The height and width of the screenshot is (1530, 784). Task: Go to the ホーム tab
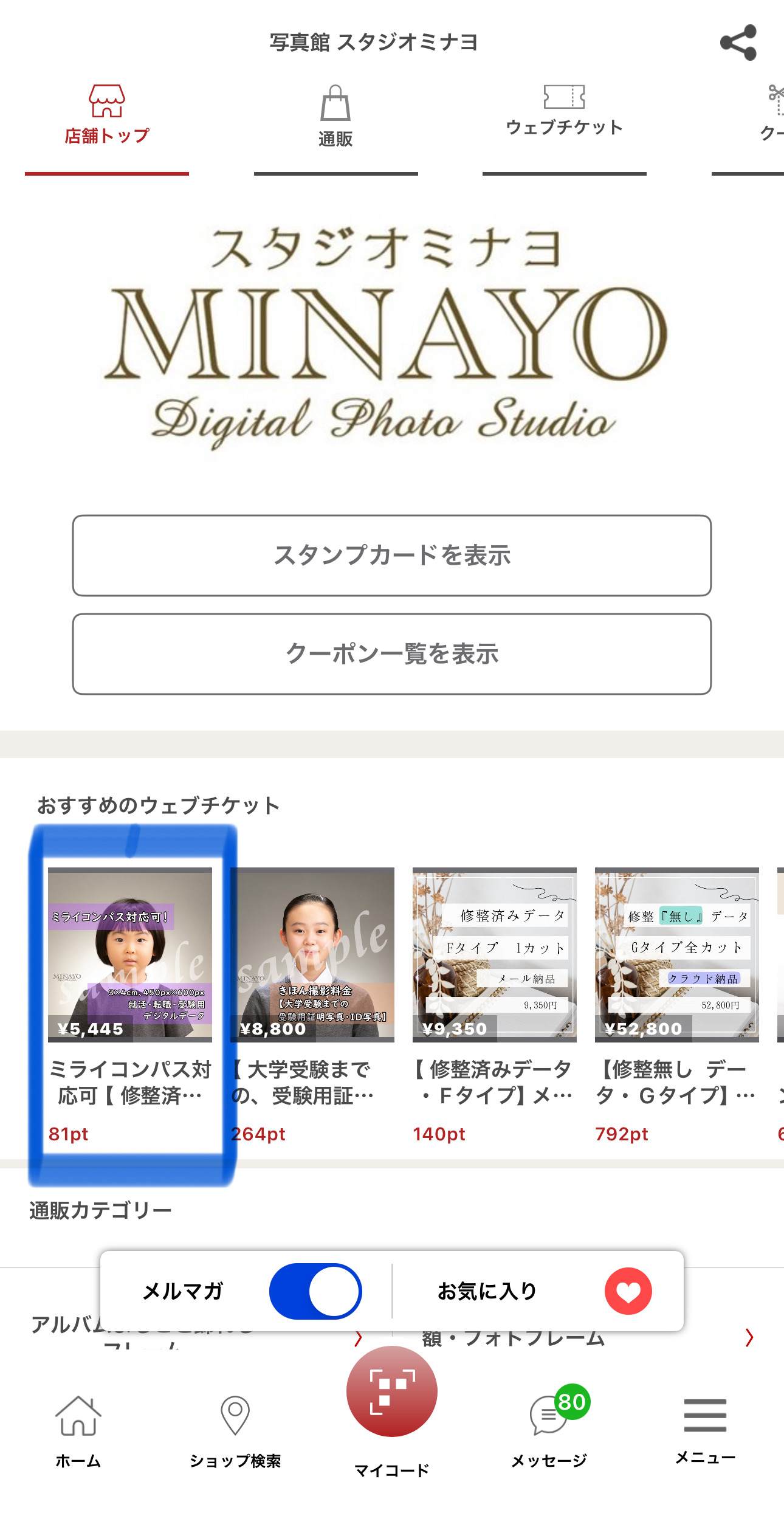(x=78, y=1432)
